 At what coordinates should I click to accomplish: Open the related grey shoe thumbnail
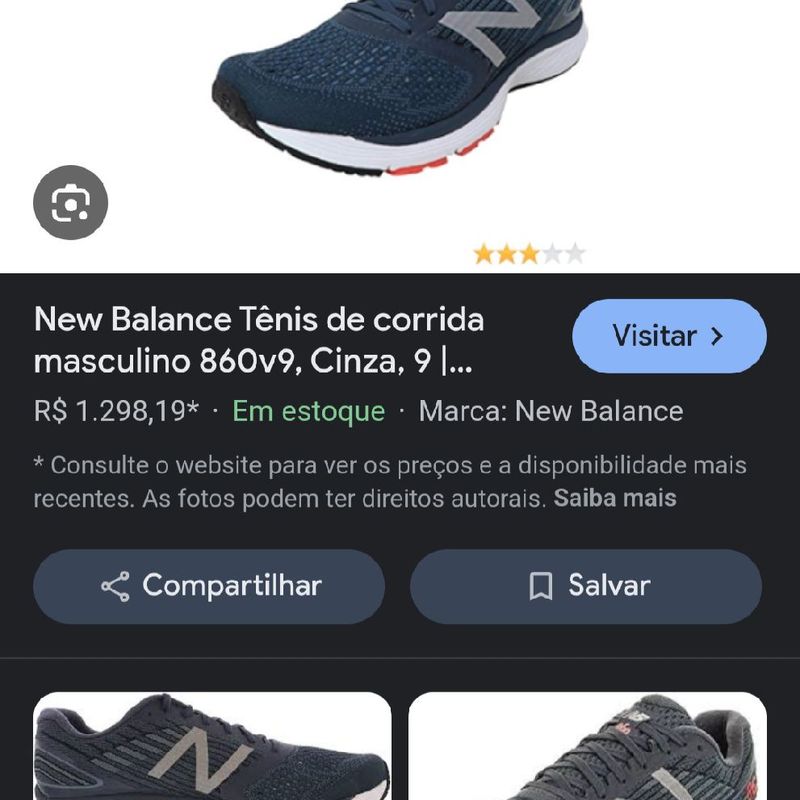(587, 747)
